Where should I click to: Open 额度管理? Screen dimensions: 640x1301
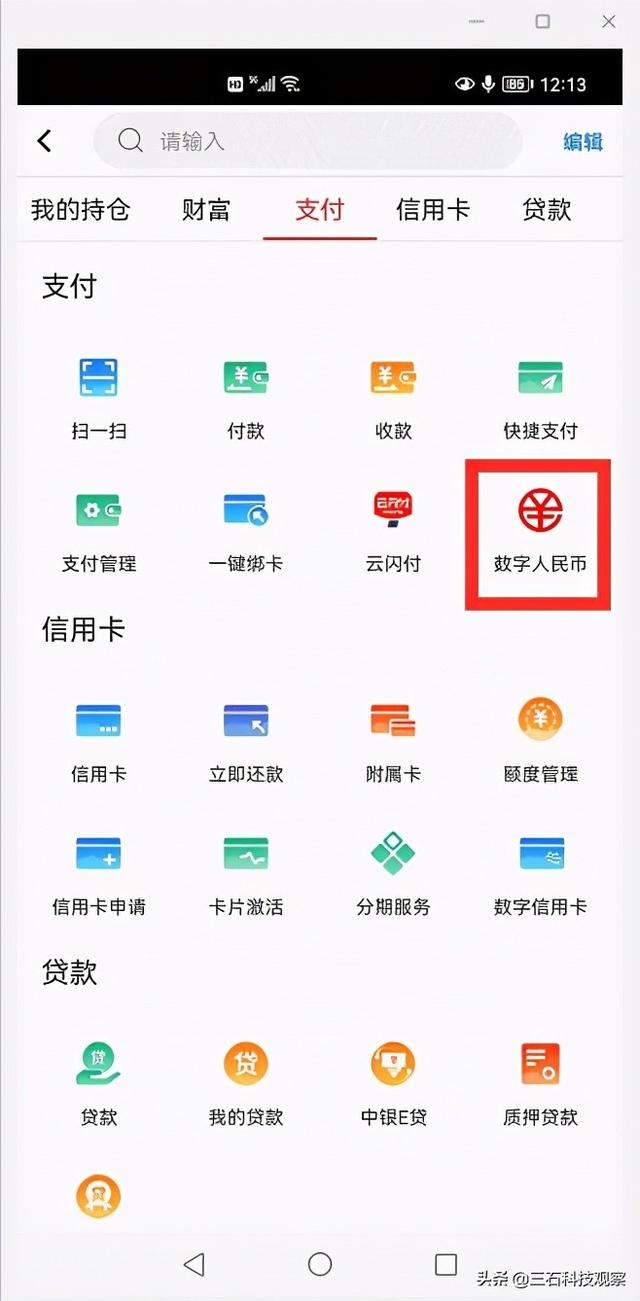(540, 740)
